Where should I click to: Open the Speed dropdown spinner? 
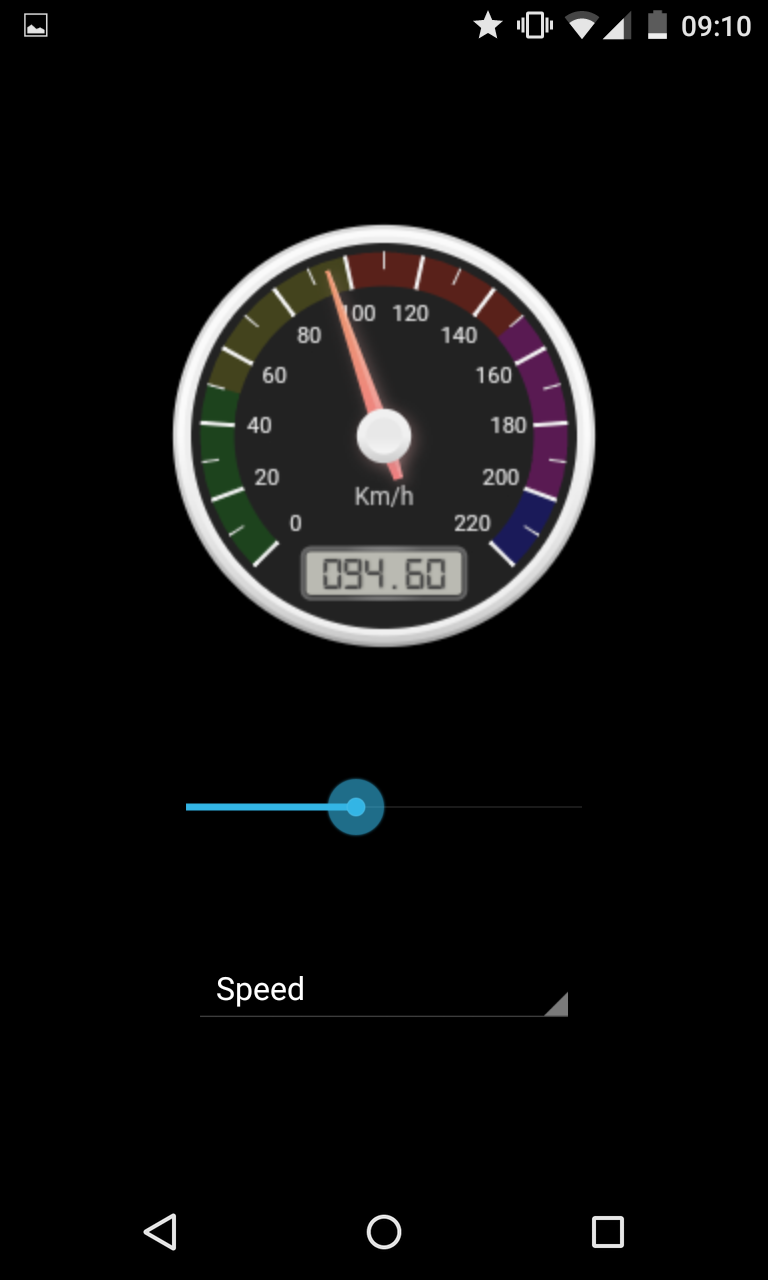pos(384,990)
